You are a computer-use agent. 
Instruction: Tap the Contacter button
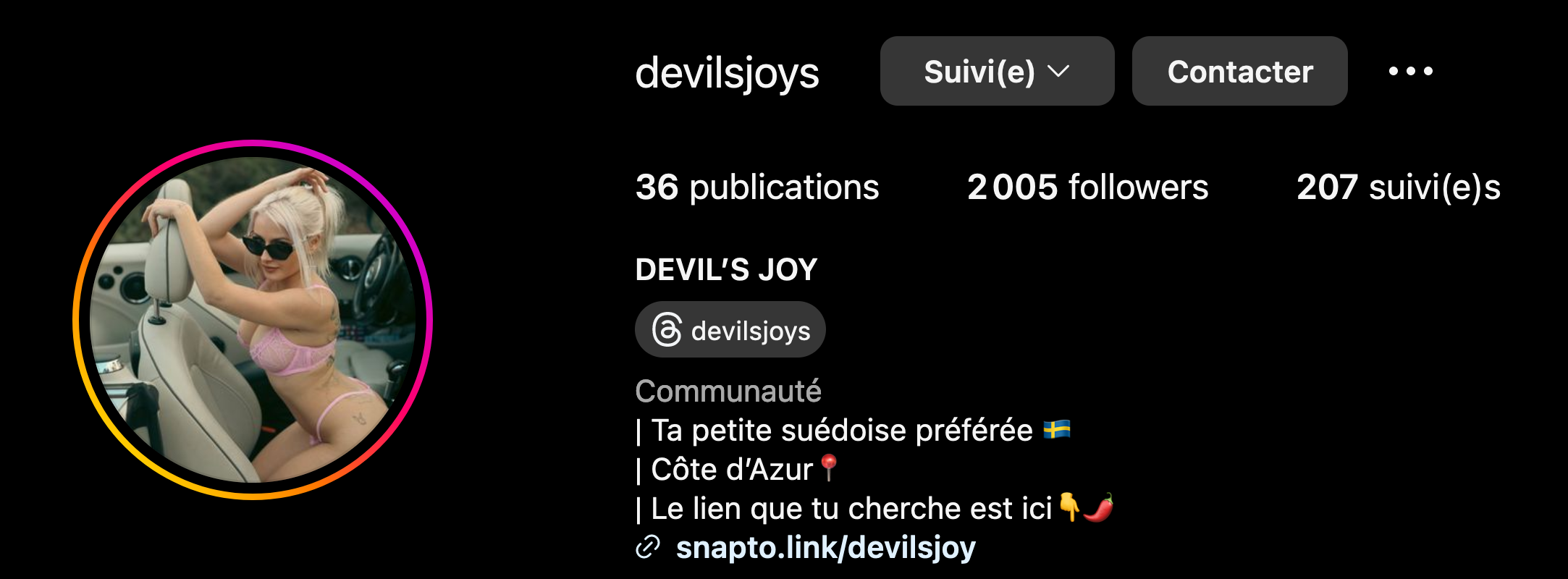pyautogui.click(x=1239, y=71)
